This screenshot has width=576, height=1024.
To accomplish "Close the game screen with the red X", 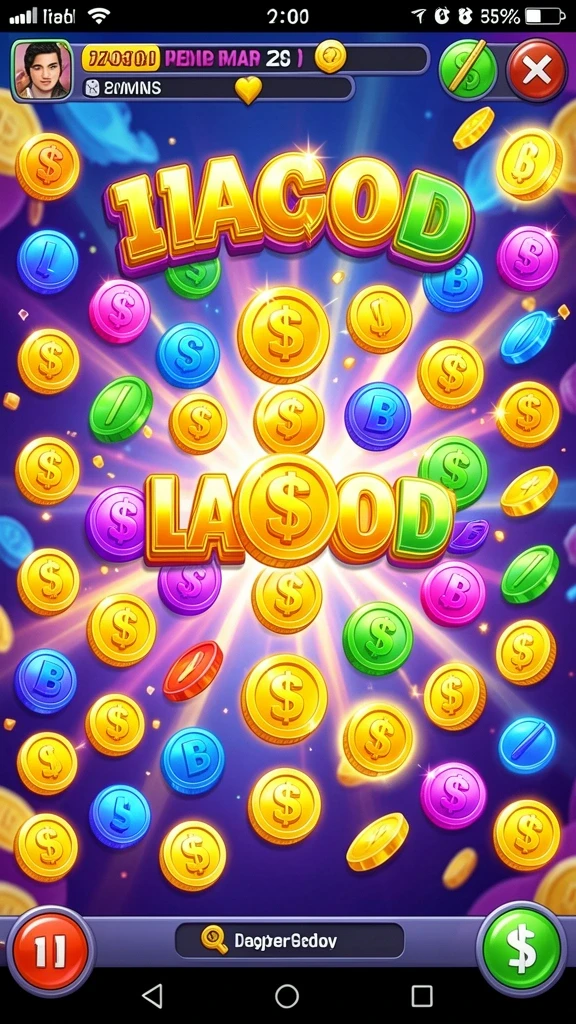I will [536, 69].
